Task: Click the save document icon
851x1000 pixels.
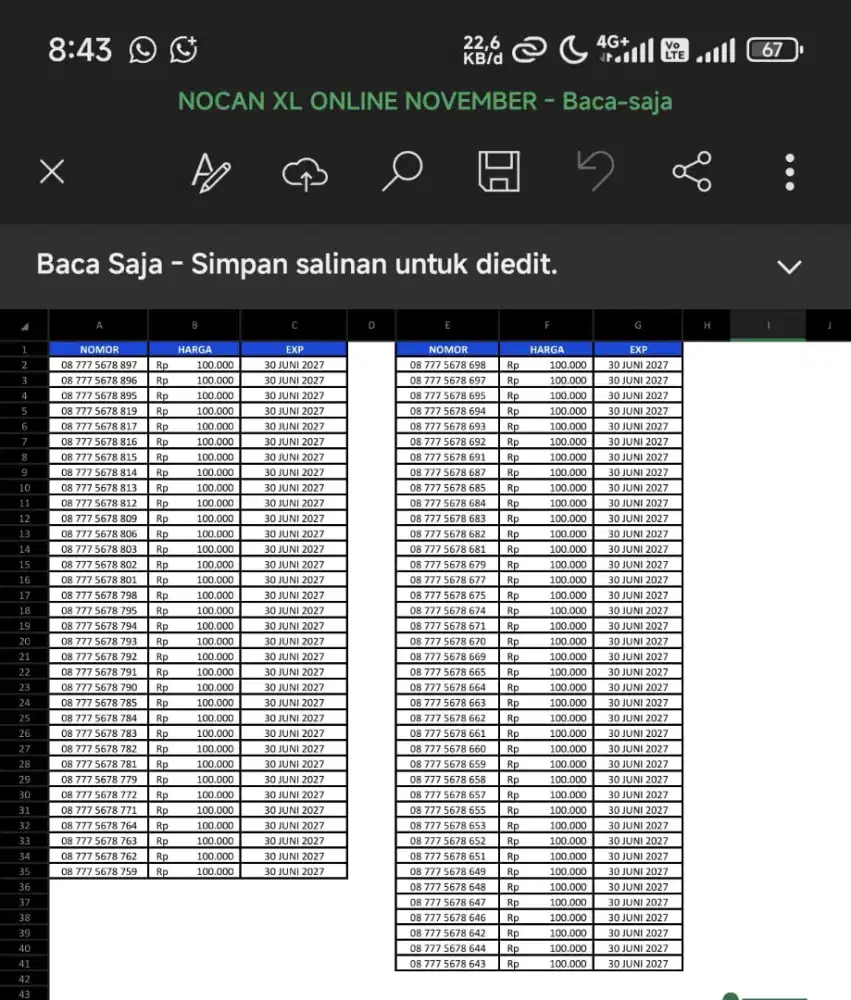Action: point(498,172)
